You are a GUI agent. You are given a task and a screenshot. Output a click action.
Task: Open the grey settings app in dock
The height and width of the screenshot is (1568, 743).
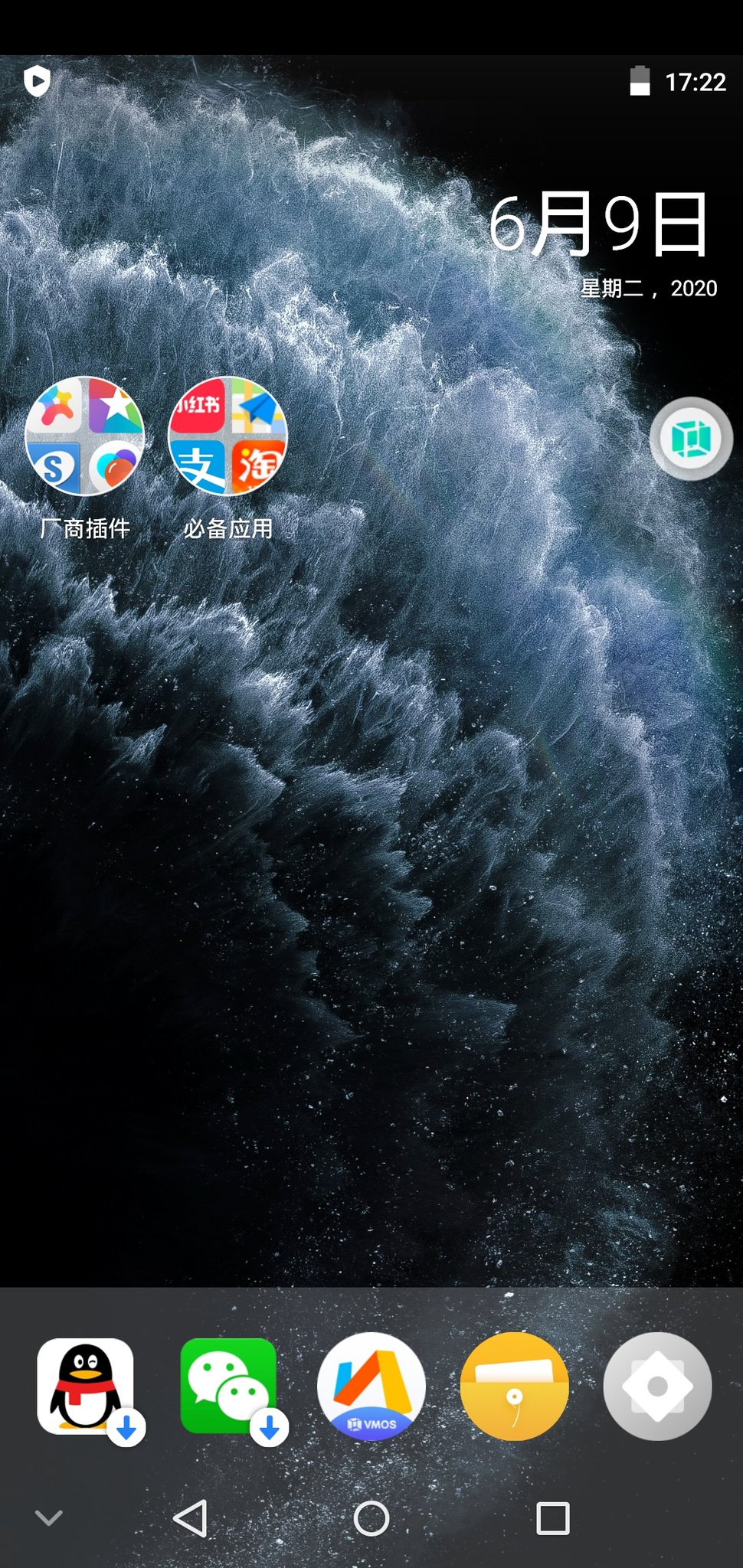(657, 1387)
